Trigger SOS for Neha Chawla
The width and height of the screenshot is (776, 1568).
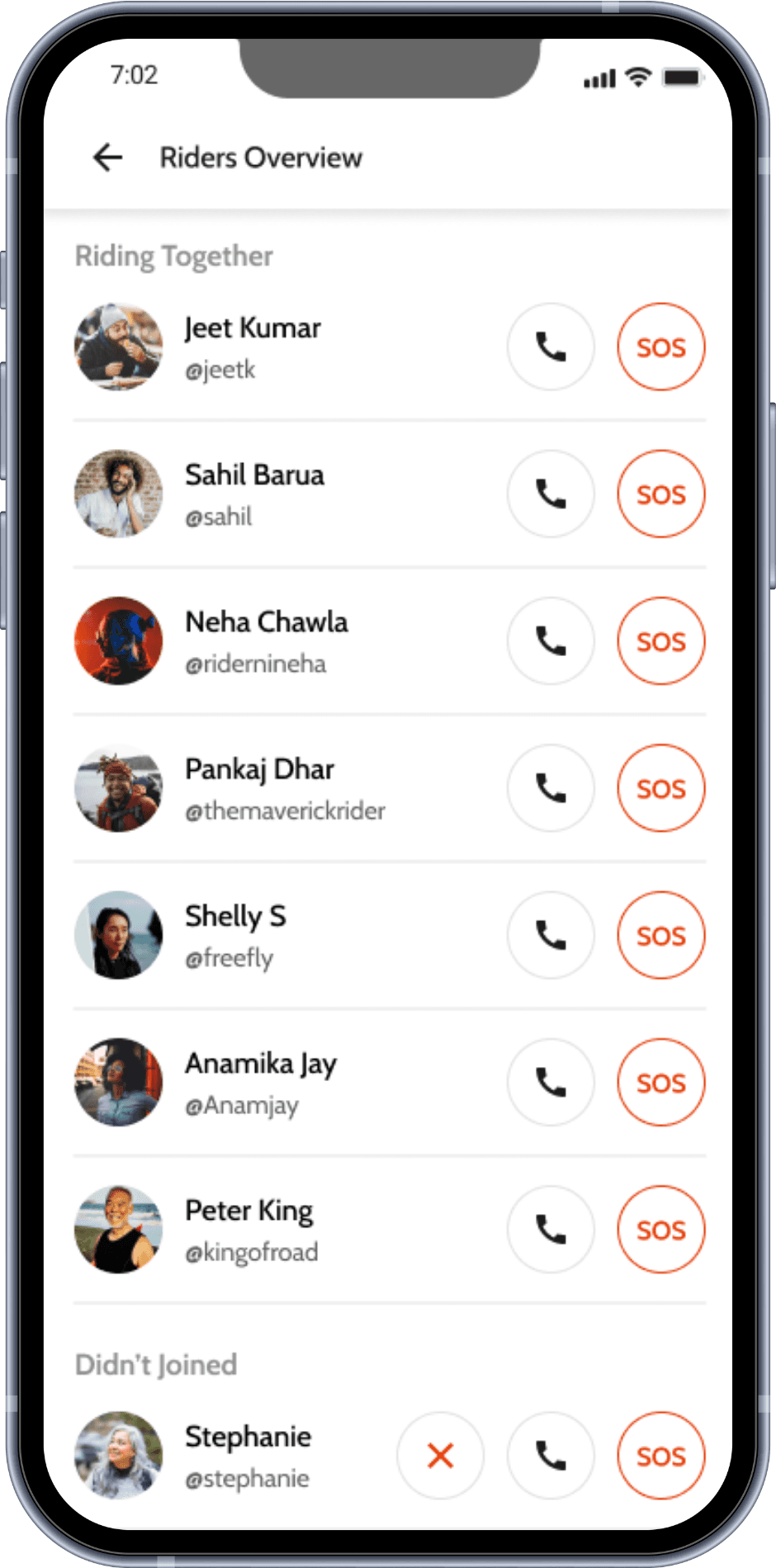(x=661, y=640)
